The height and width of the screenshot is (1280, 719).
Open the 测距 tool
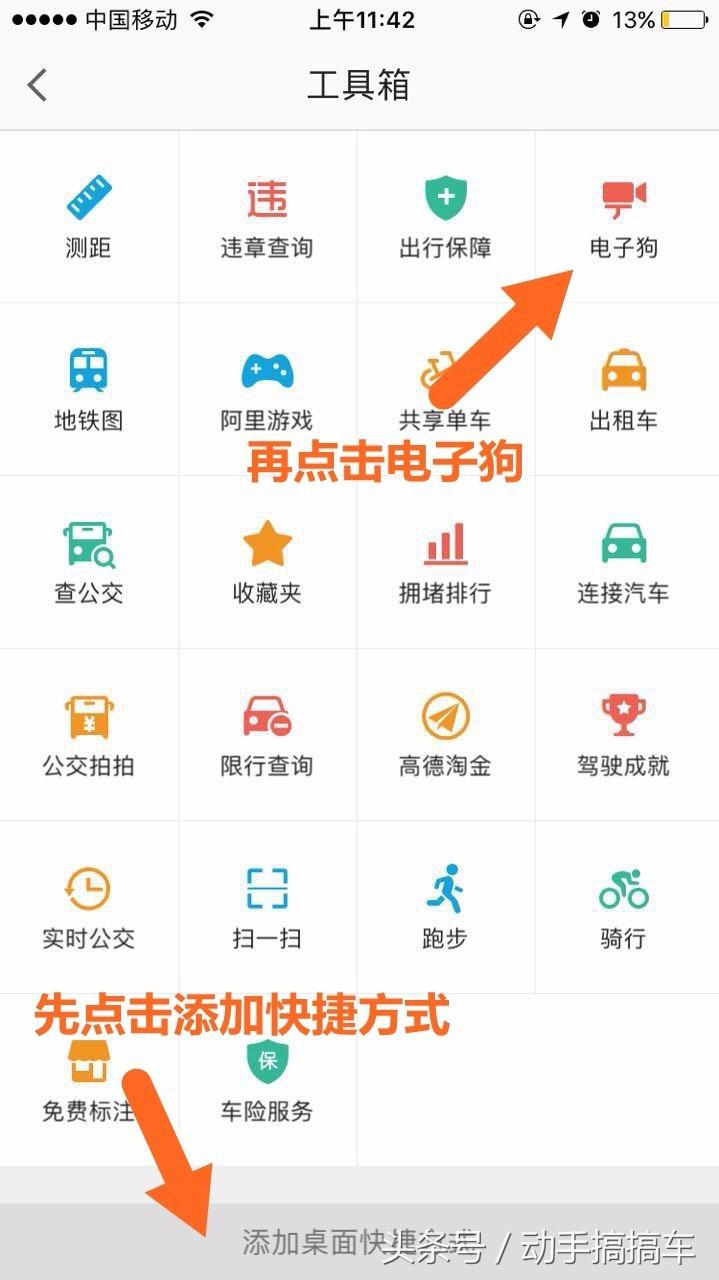tap(89, 216)
